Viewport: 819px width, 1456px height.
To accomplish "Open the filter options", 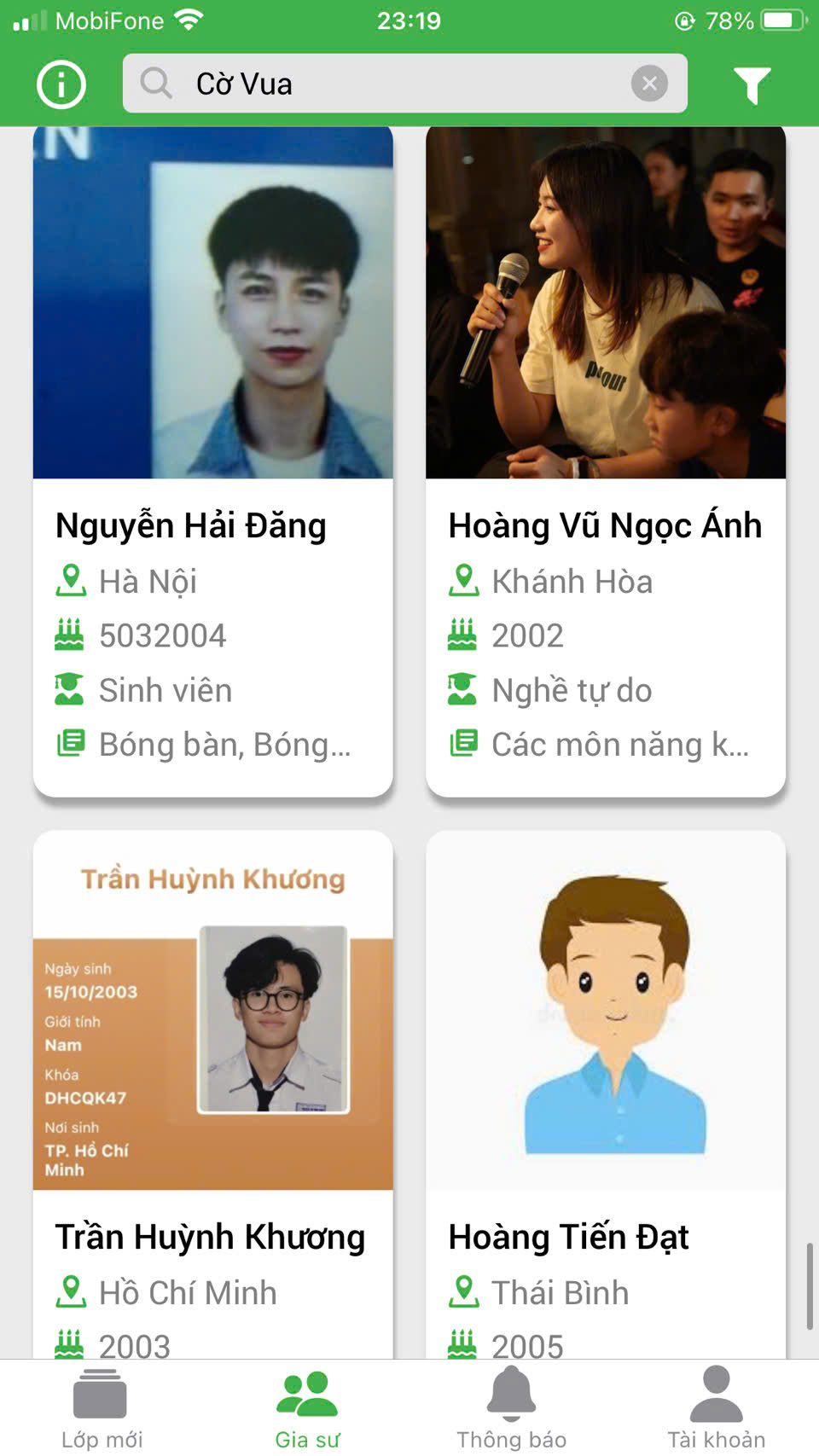I will (752, 84).
